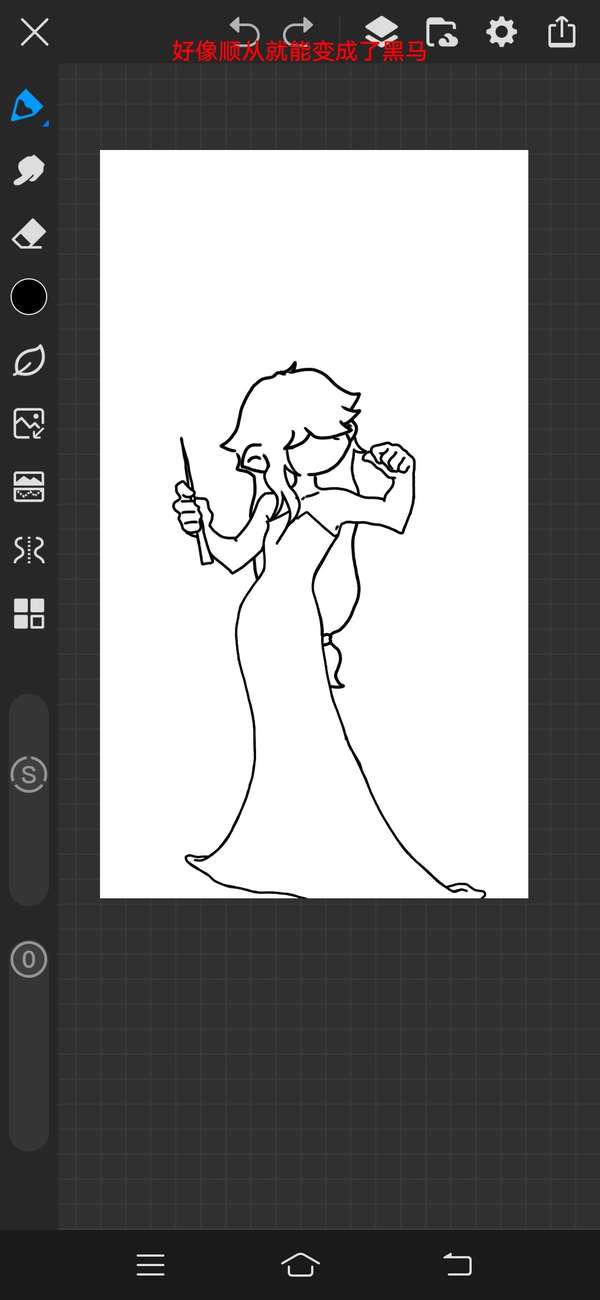Open the file folder icon
This screenshot has height=1300, width=600.
[441, 32]
